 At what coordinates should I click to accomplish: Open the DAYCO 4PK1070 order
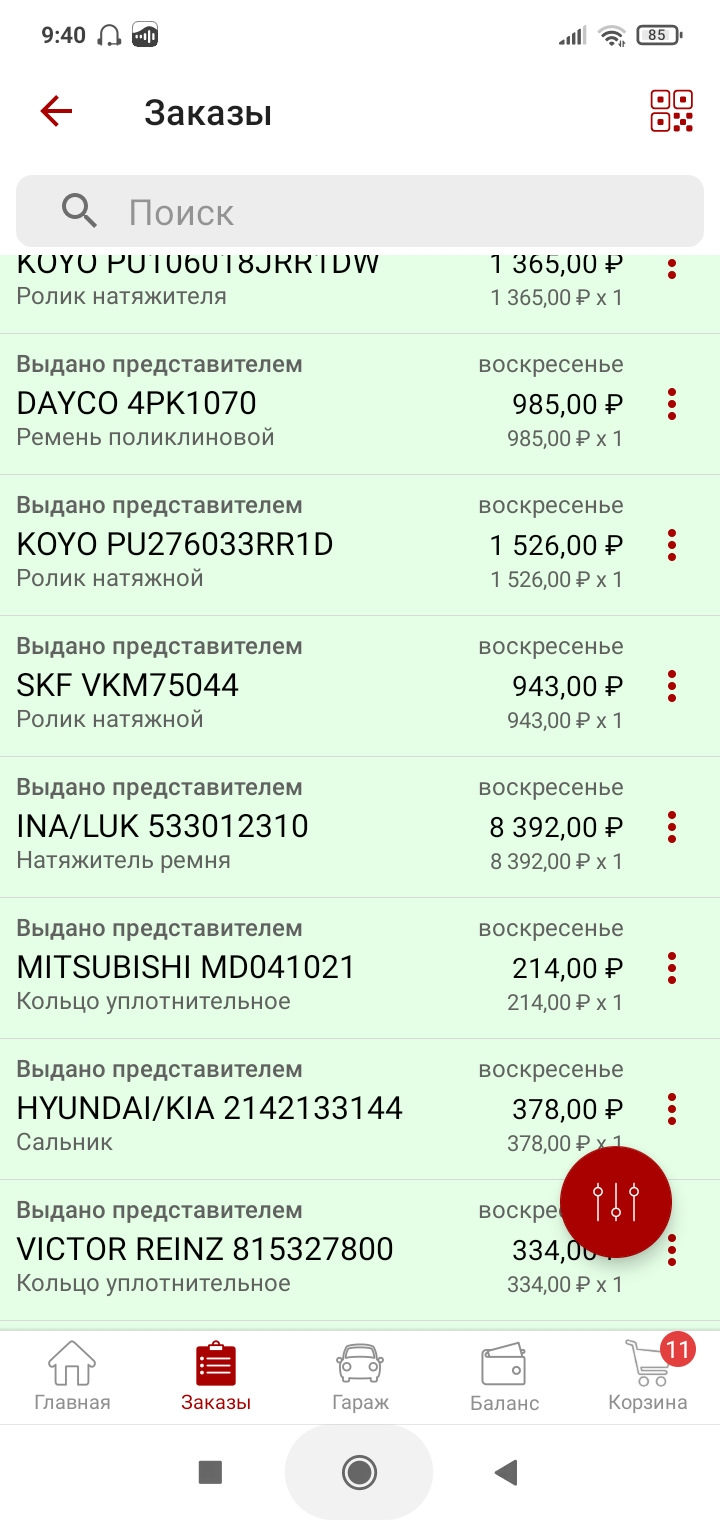pyautogui.click(x=300, y=404)
